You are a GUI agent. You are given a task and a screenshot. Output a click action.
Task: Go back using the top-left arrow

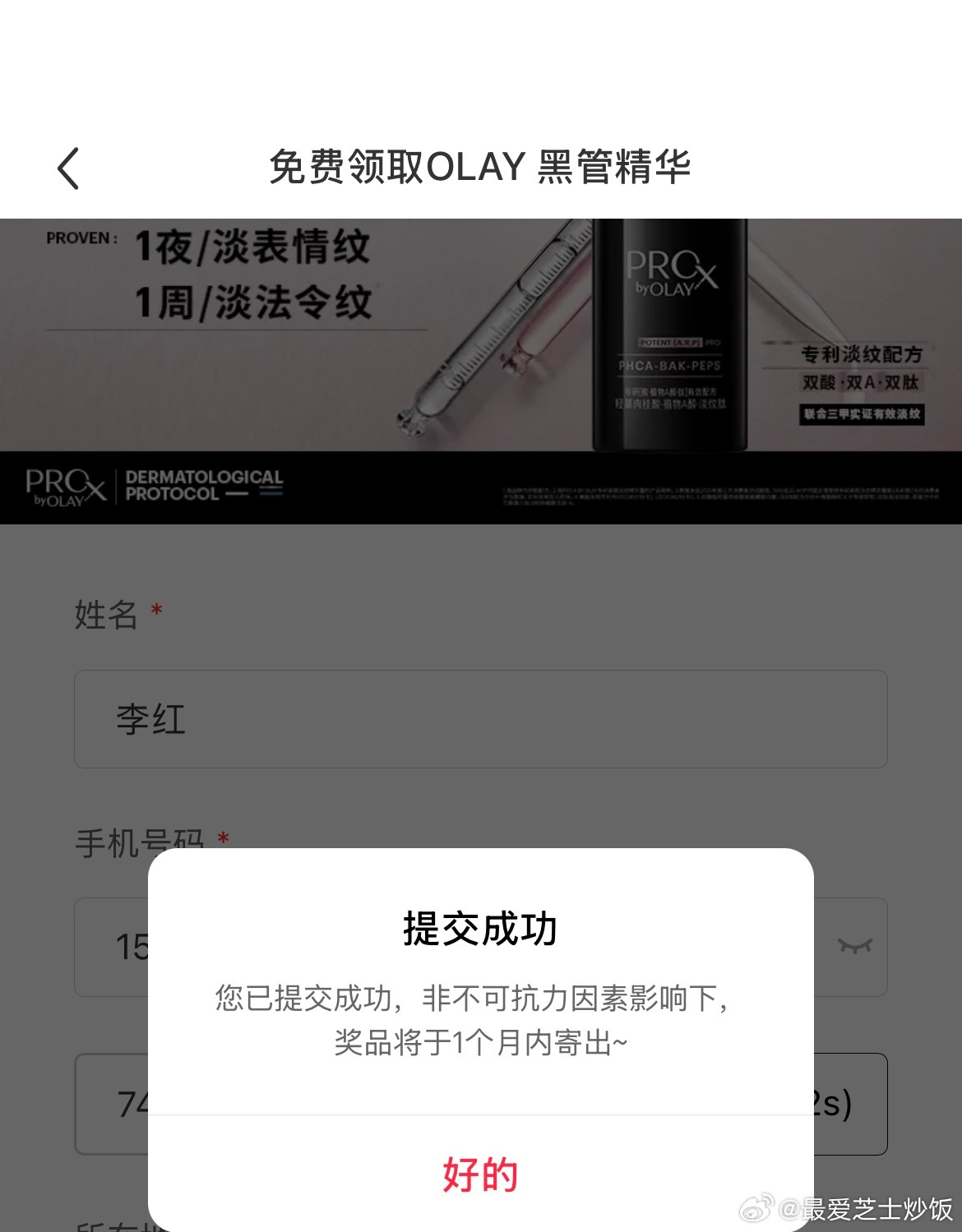coord(69,168)
